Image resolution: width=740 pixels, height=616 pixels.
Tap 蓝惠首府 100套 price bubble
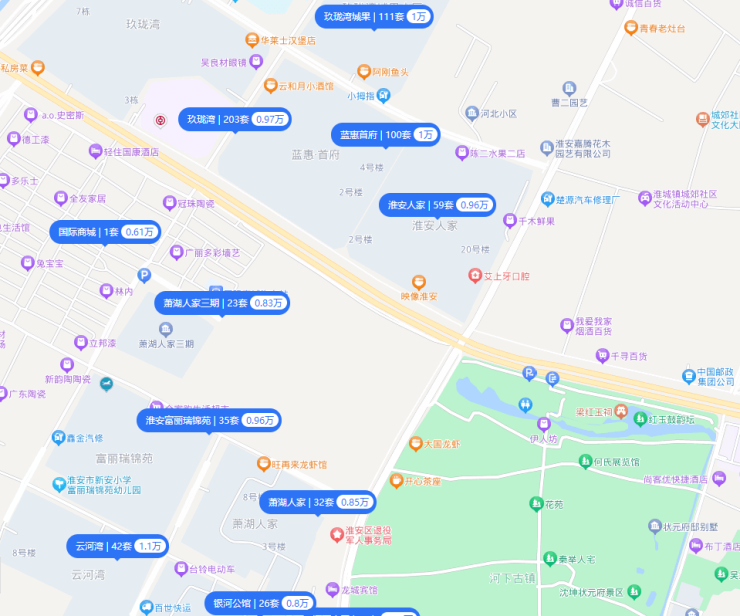(x=384, y=134)
